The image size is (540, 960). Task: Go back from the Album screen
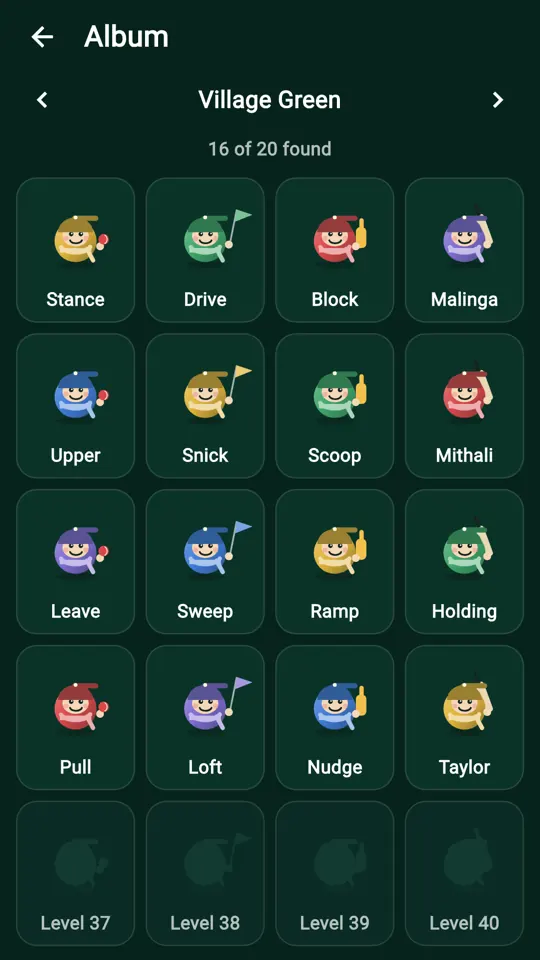[x=42, y=37]
